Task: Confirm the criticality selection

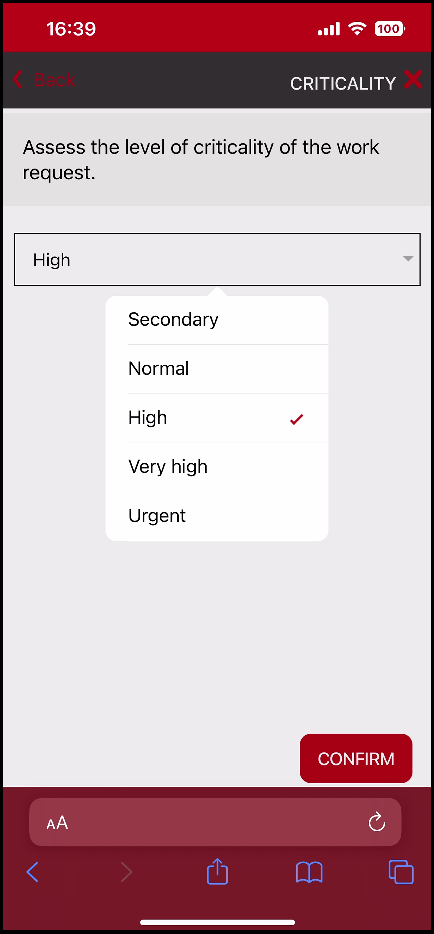Action: 356,758
